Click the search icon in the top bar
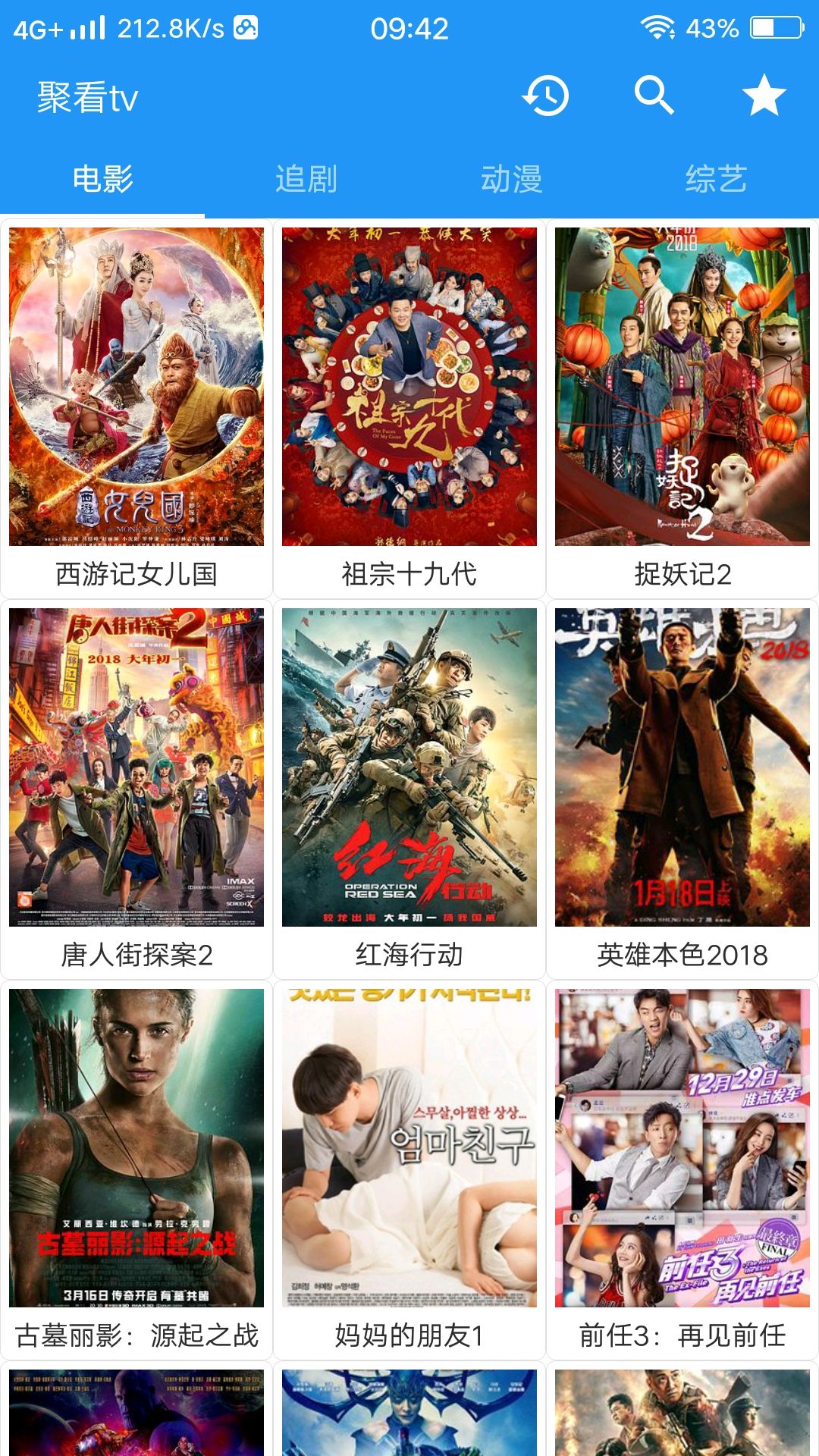 pyautogui.click(x=653, y=97)
